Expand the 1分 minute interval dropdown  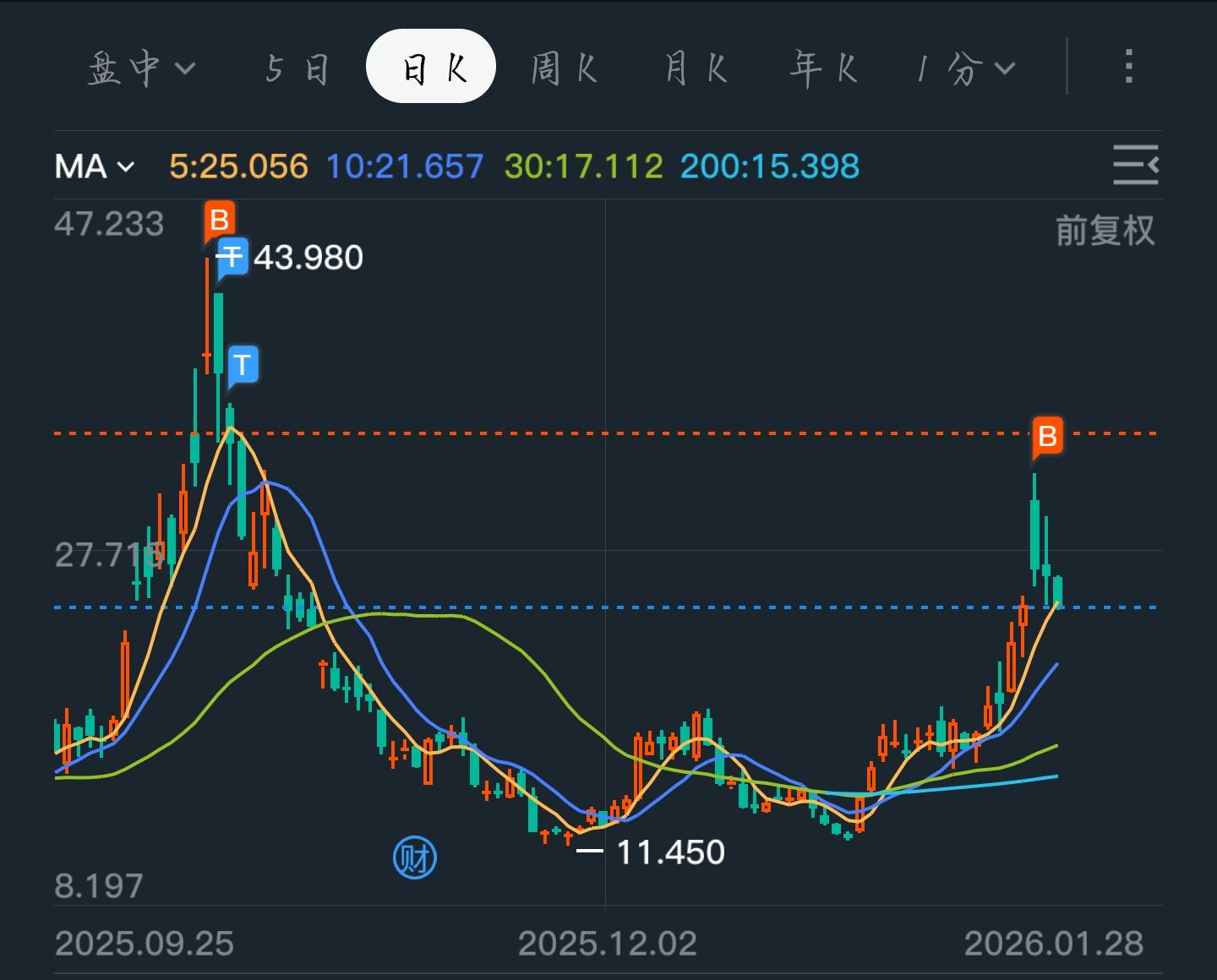(x=966, y=68)
